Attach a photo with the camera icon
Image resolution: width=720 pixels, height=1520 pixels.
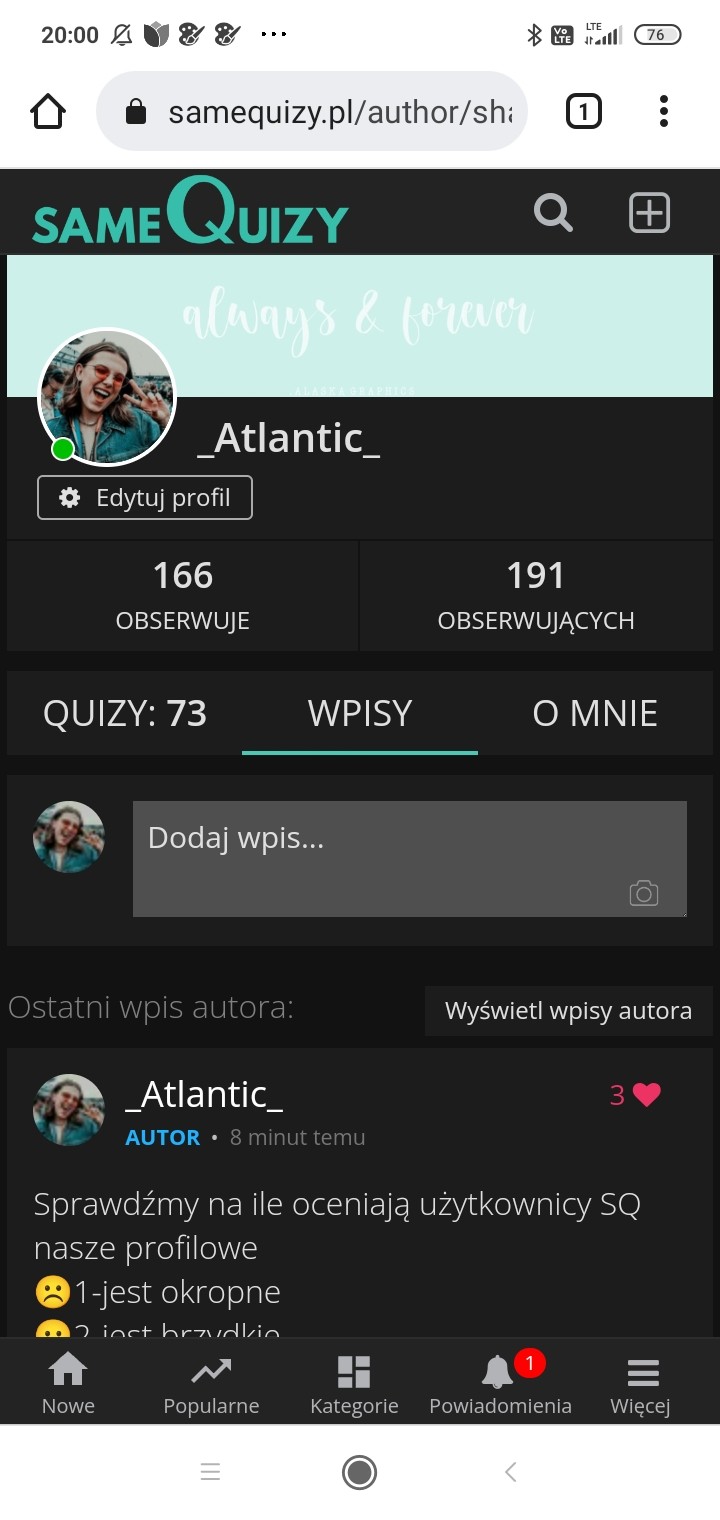click(643, 893)
